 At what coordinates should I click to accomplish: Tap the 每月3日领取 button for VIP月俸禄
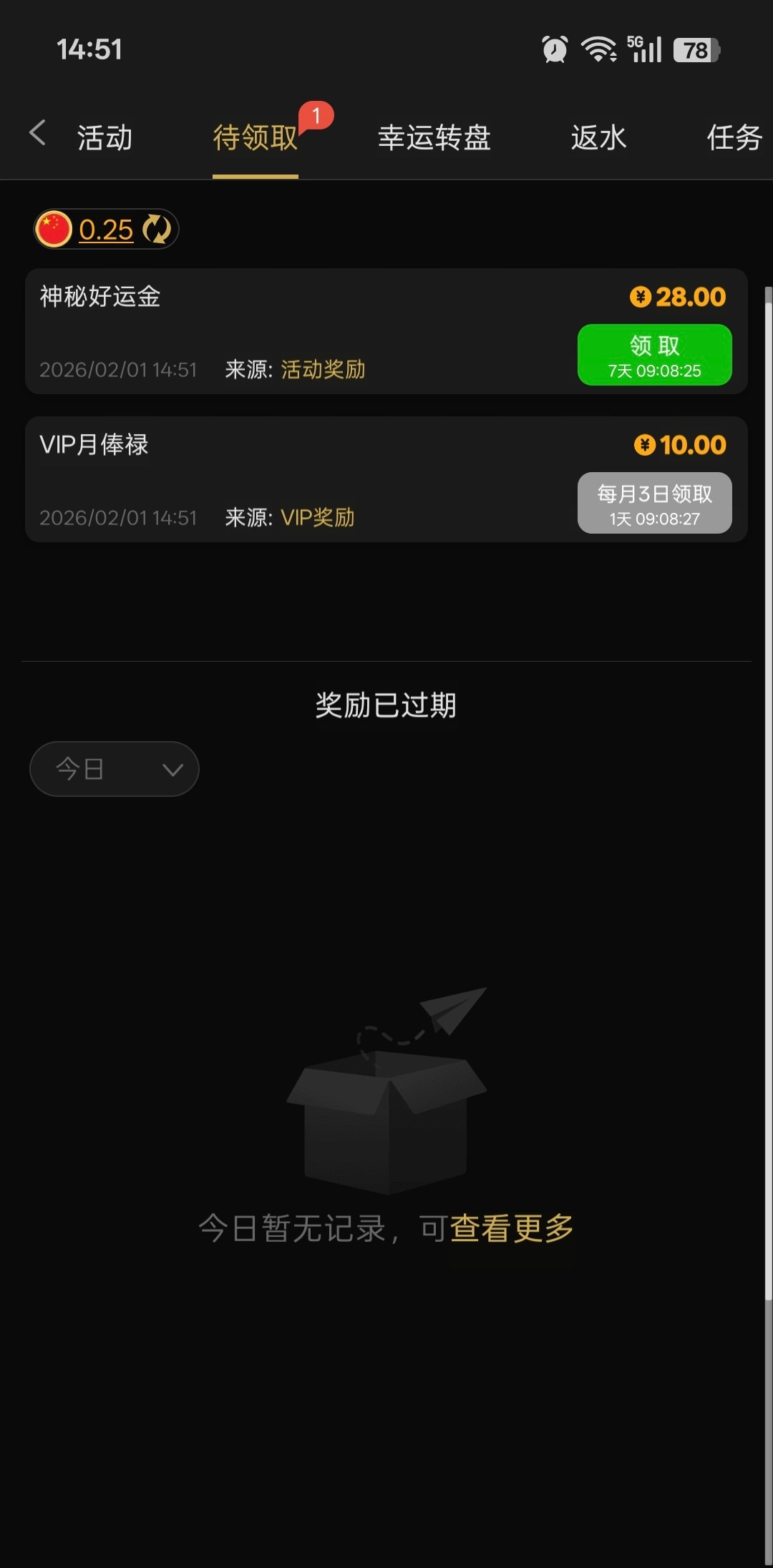click(x=654, y=503)
